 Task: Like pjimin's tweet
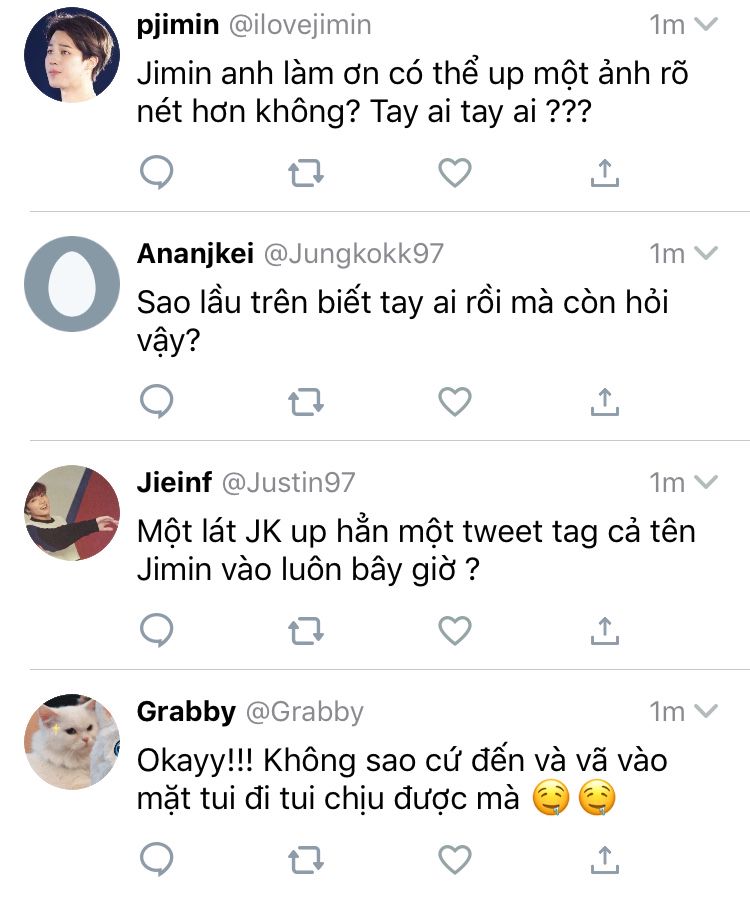coord(455,173)
